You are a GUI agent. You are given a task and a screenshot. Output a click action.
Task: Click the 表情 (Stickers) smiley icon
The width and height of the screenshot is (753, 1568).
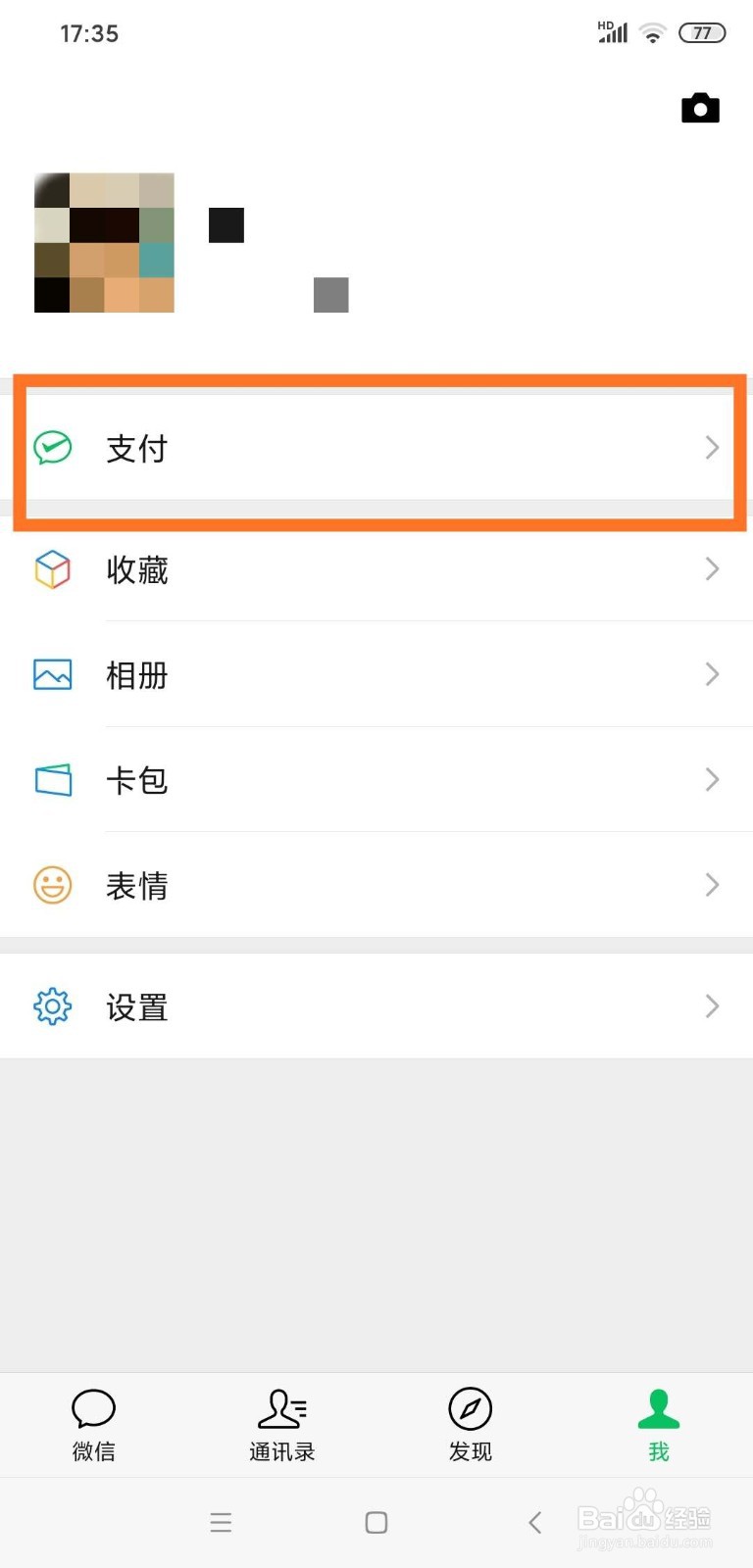(x=51, y=885)
